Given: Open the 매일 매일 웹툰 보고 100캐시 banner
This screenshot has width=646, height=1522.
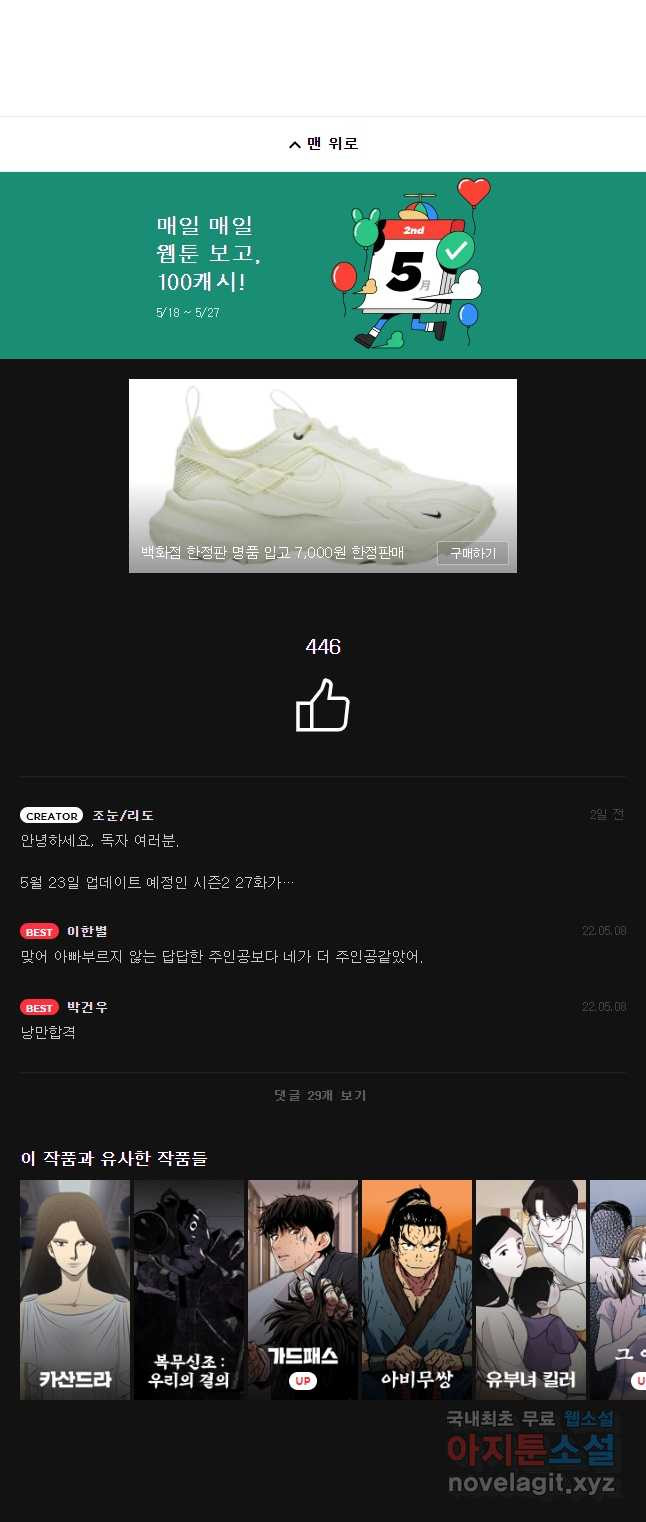Looking at the screenshot, I should 323,265.
